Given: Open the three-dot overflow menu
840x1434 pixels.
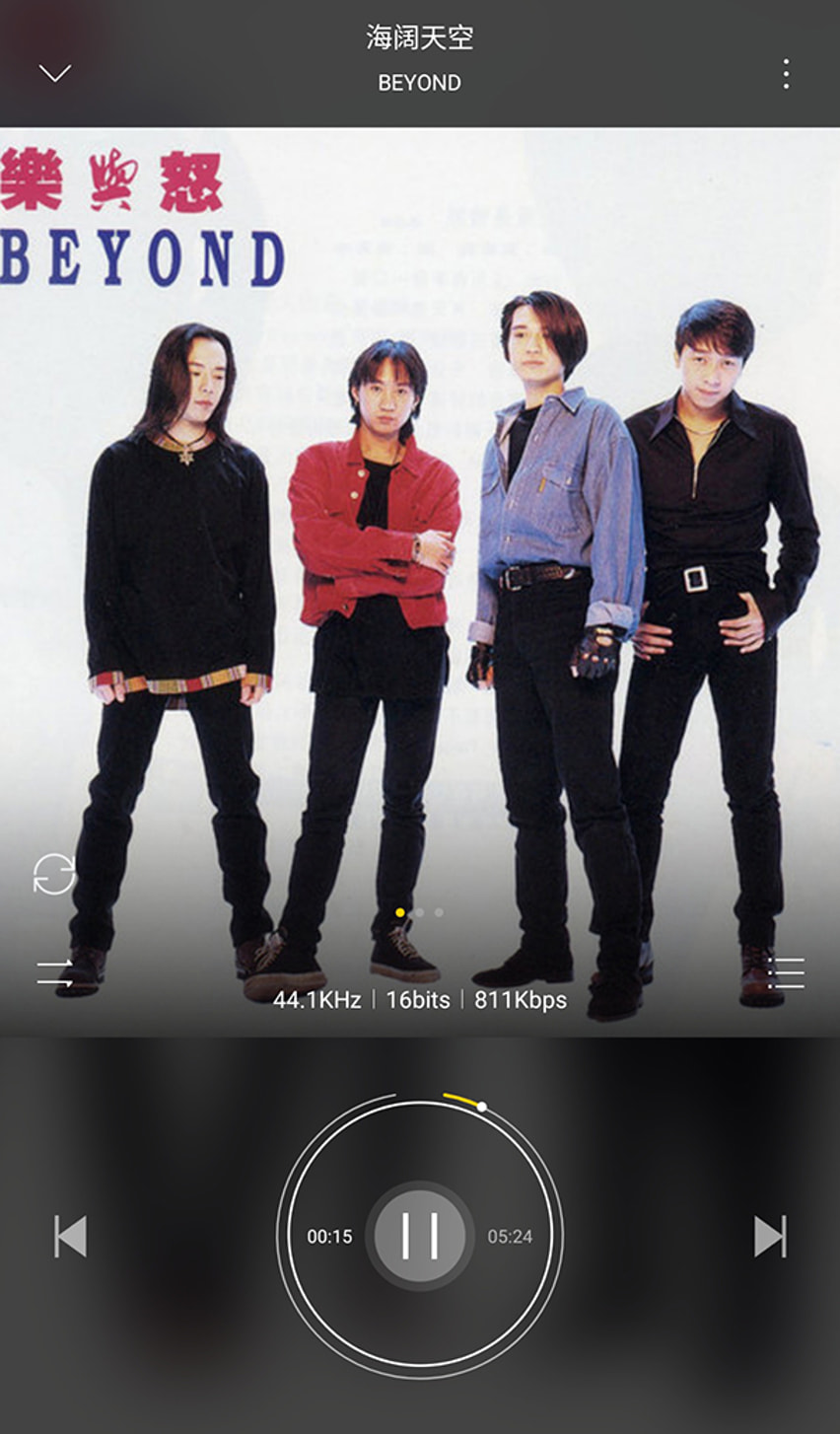Looking at the screenshot, I should click(786, 74).
